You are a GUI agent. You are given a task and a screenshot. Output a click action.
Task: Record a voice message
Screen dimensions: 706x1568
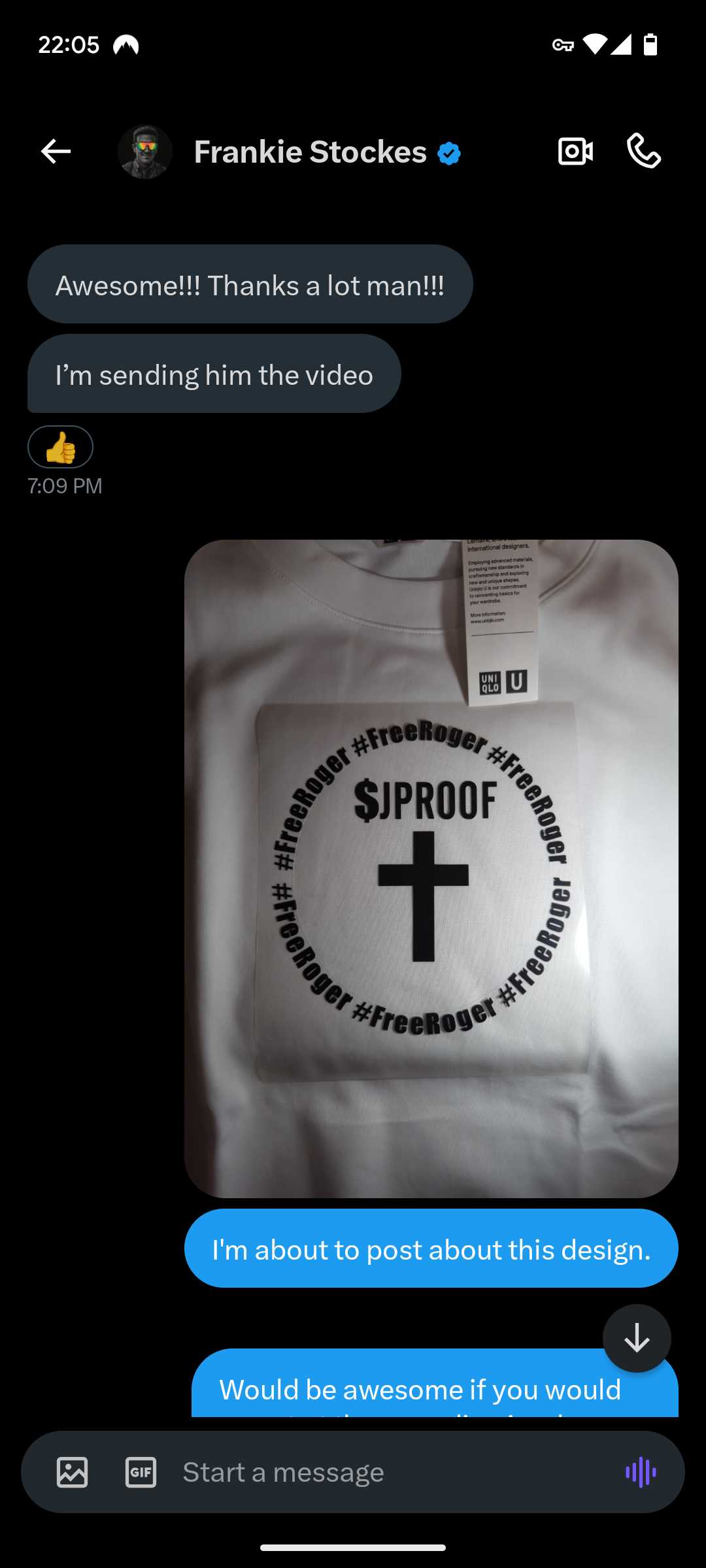(641, 1472)
